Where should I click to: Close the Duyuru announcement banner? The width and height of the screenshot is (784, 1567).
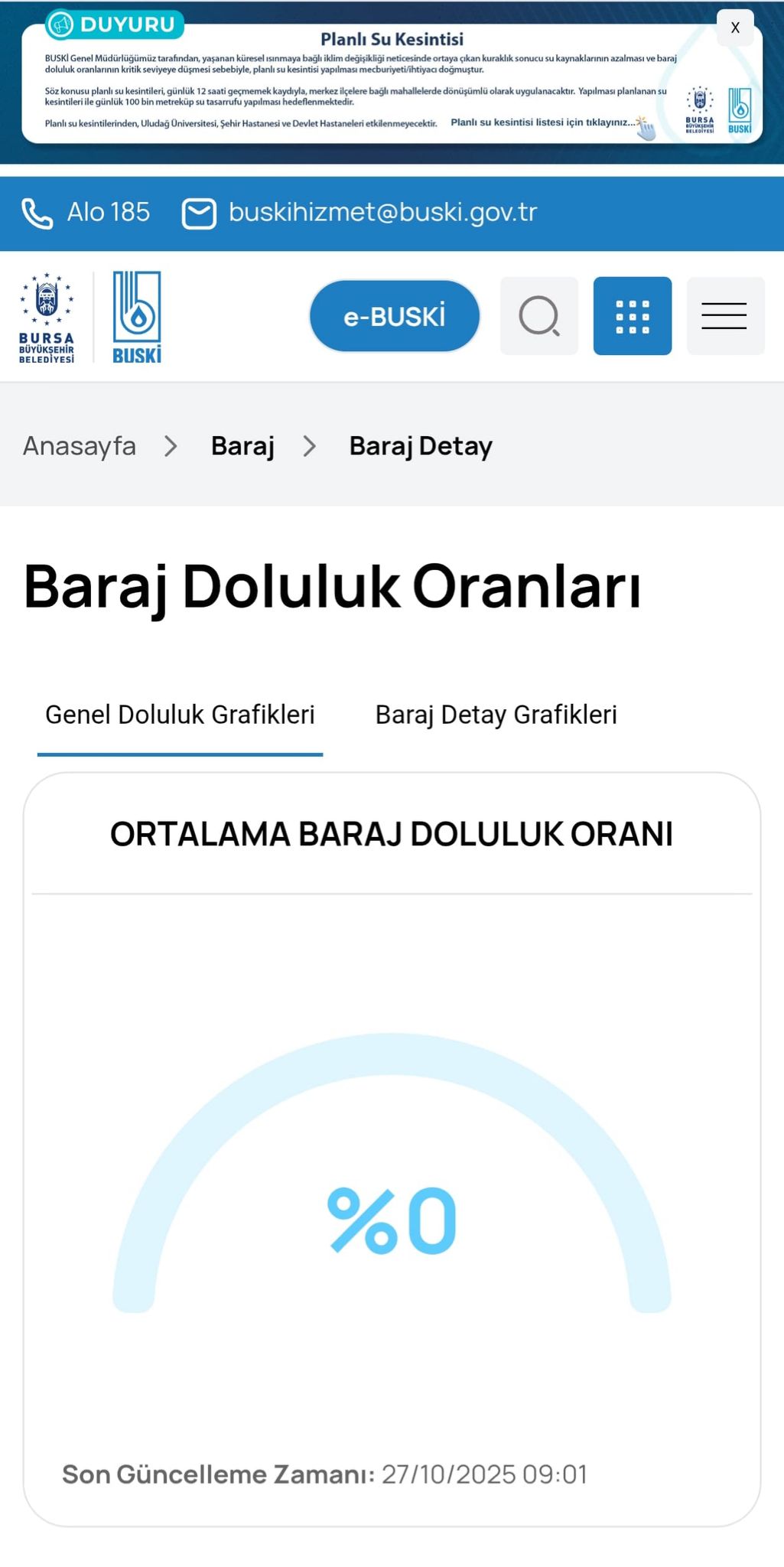click(x=734, y=28)
